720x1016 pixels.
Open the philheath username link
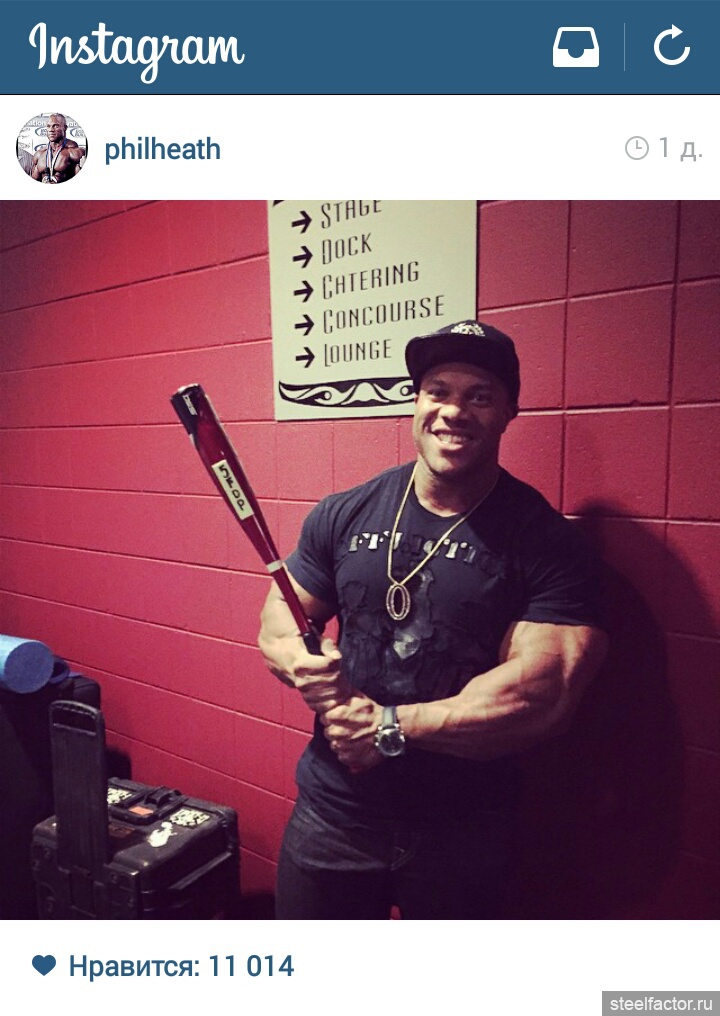(x=162, y=150)
